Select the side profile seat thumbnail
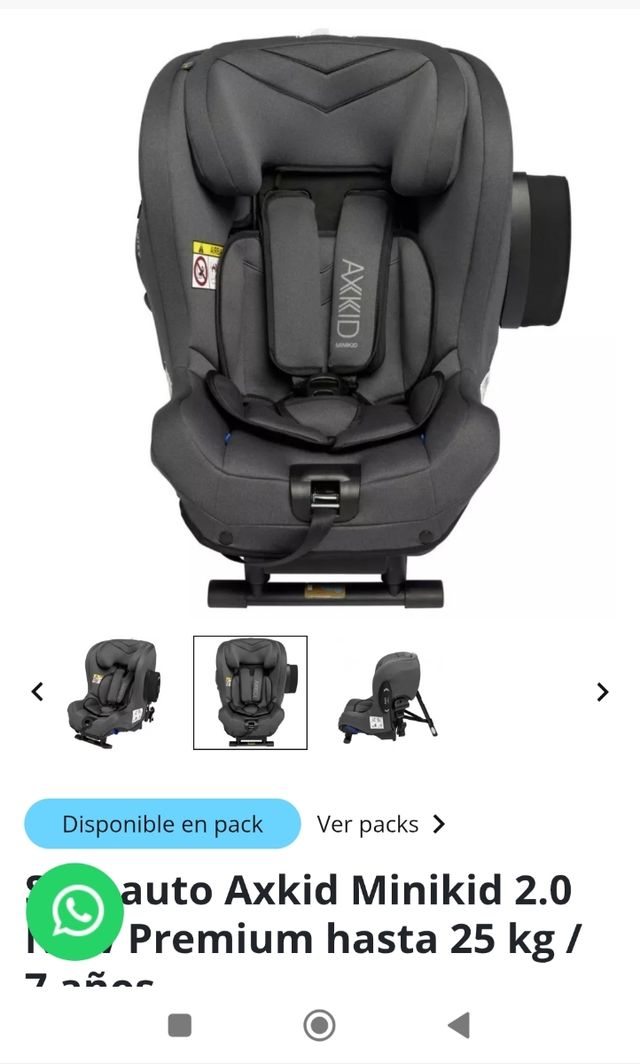This screenshot has height=1064, width=640. (387, 692)
